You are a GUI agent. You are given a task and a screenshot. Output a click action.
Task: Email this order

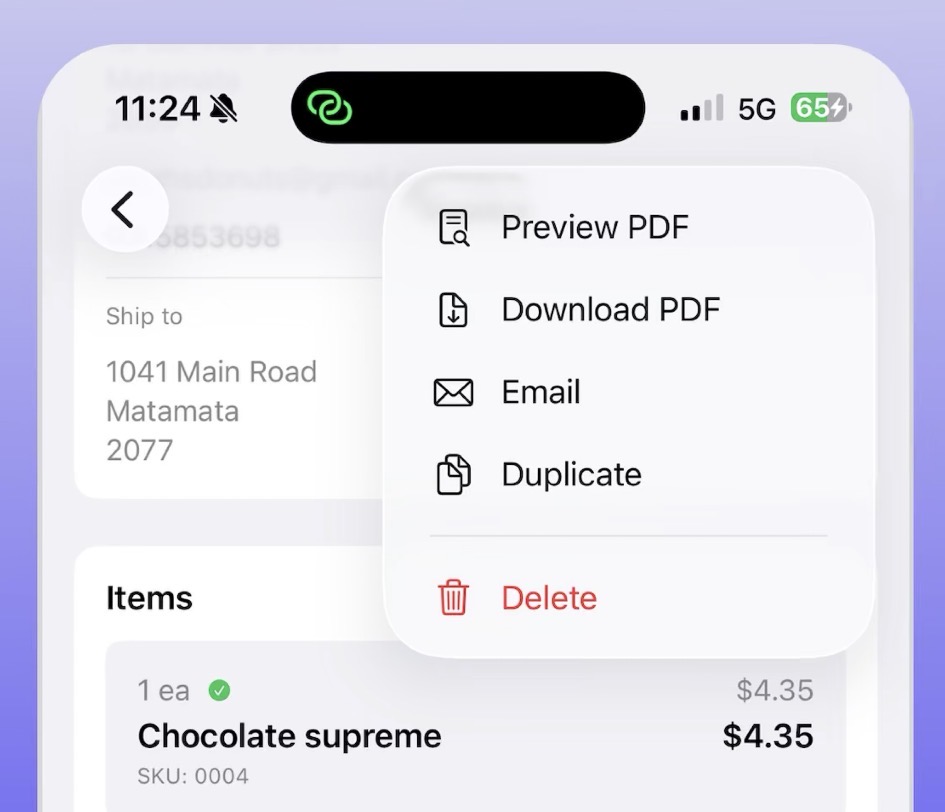coord(540,392)
